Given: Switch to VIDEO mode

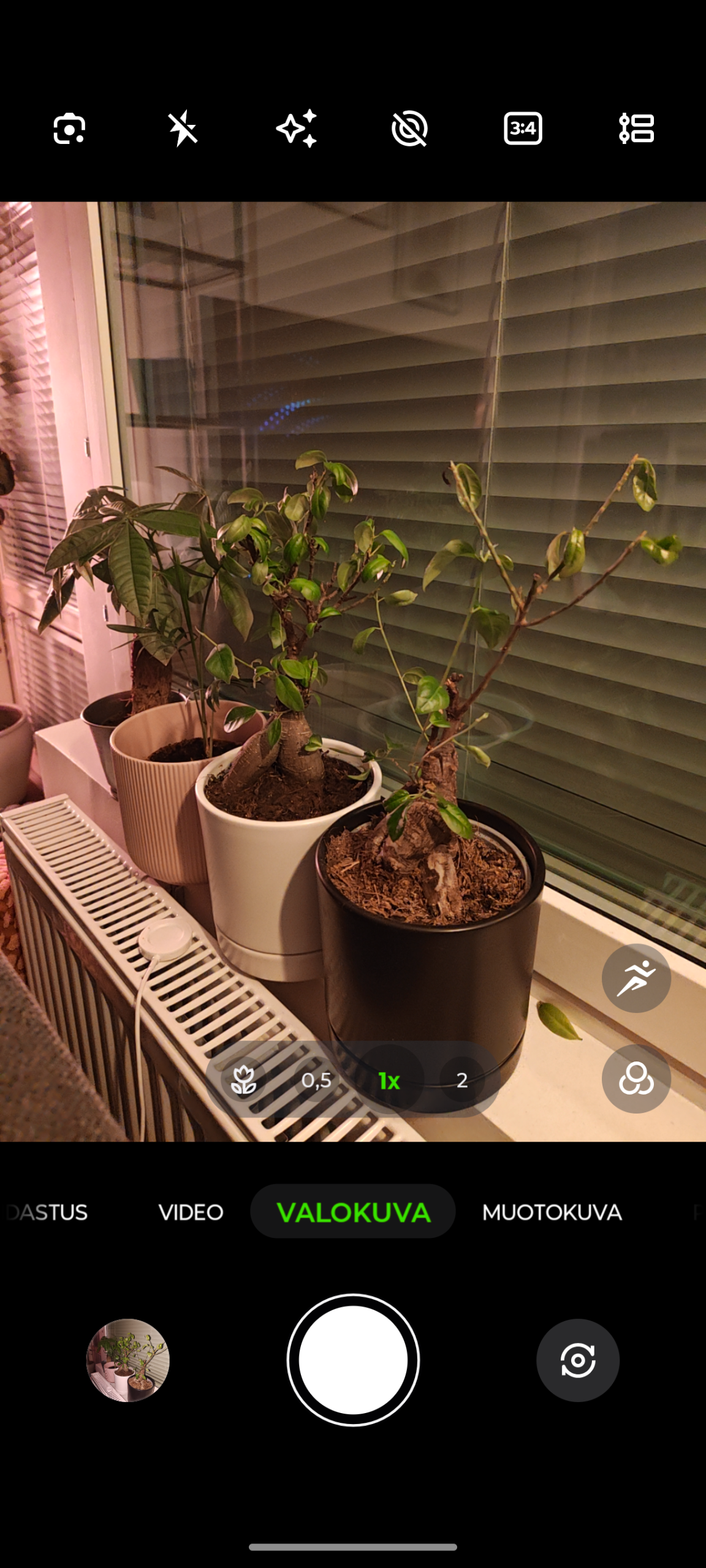Looking at the screenshot, I should pos(191,1212).
